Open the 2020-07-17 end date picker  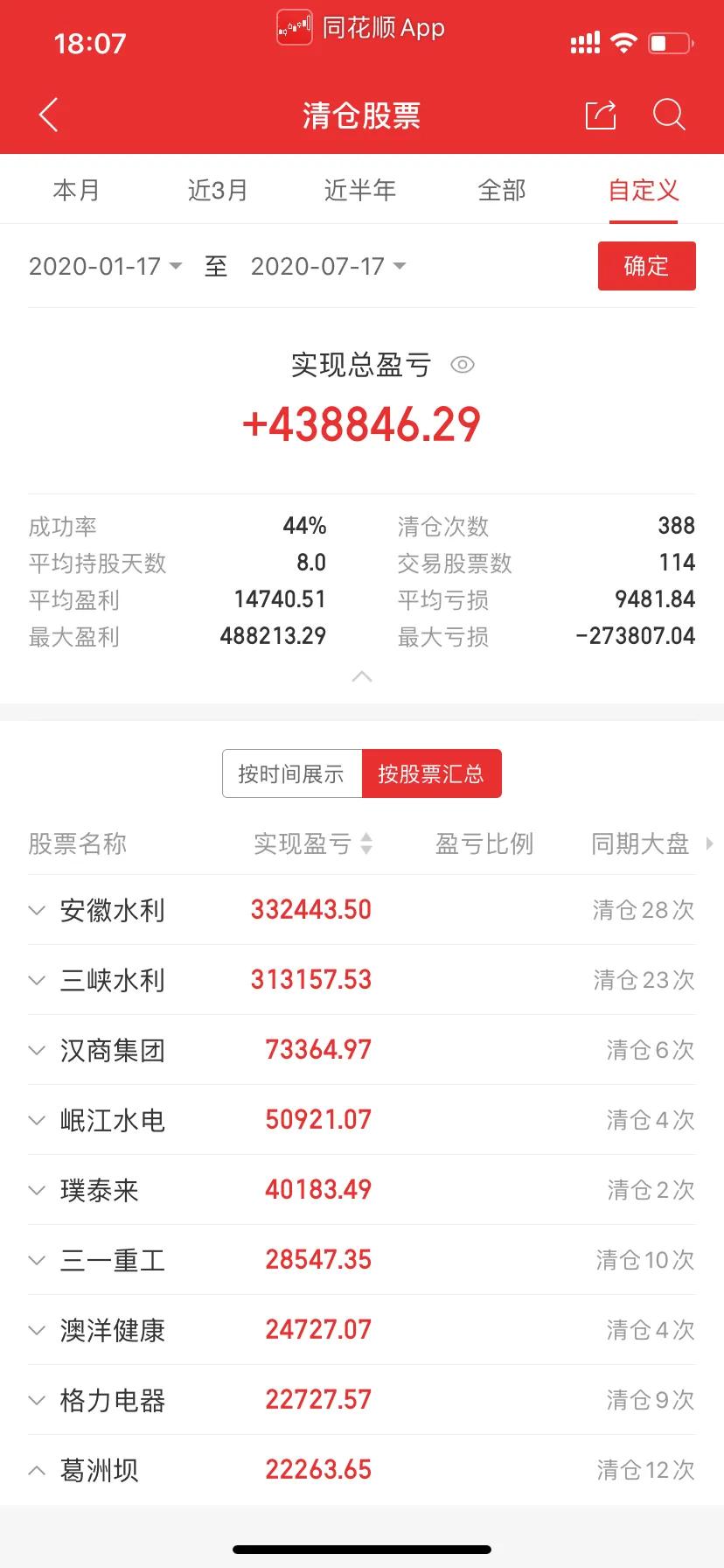pos(328,266)
